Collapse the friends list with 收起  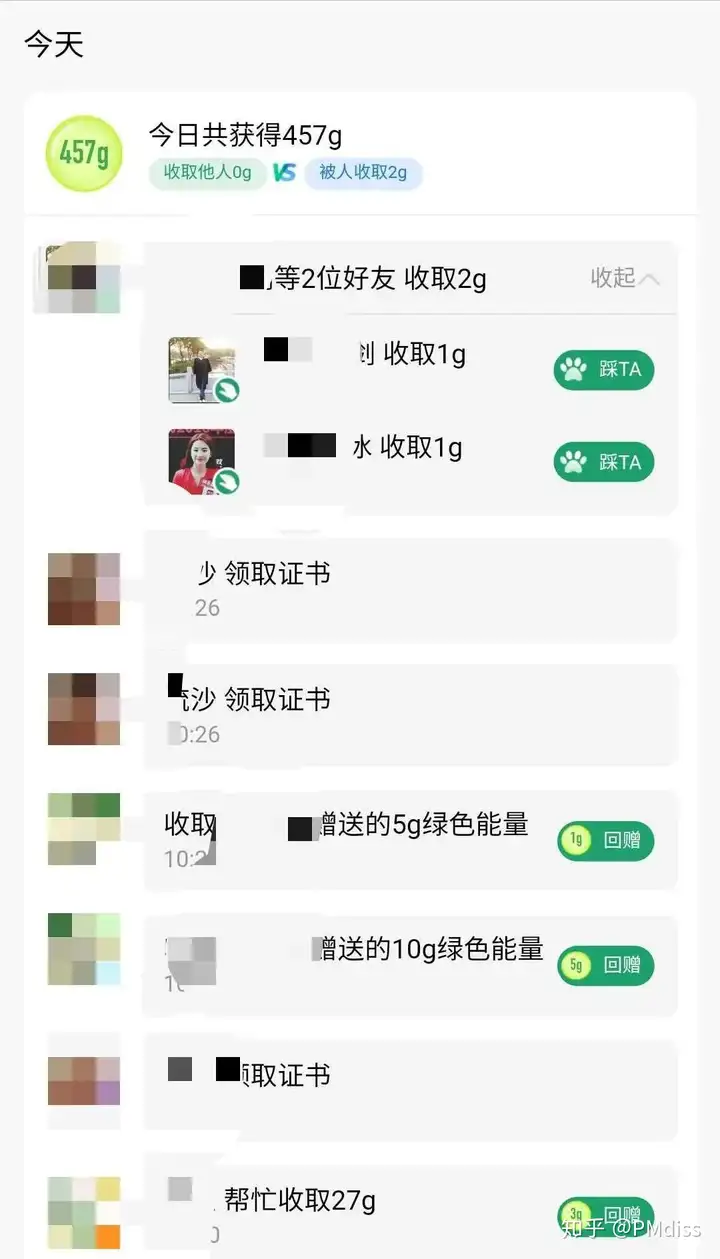(625, 278)
